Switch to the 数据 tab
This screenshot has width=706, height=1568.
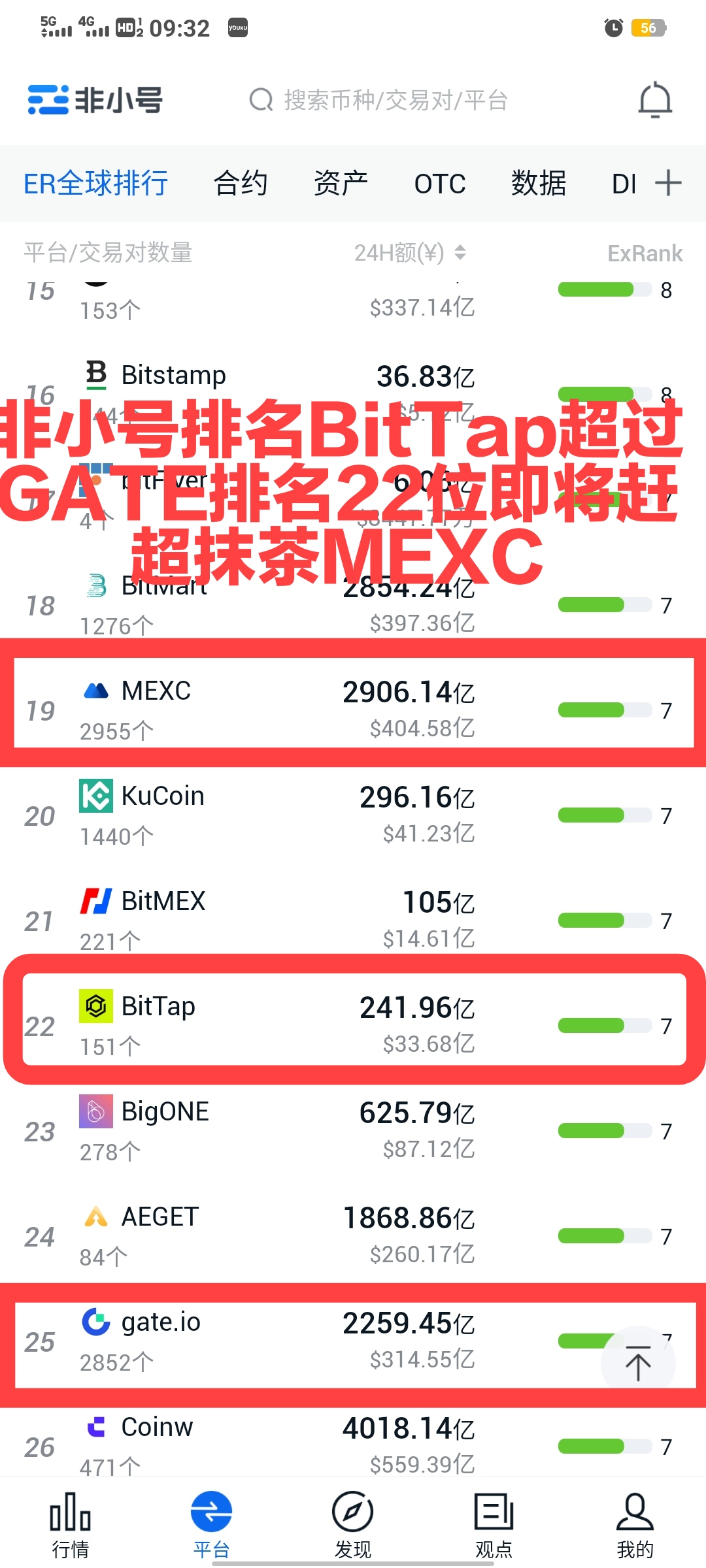pyautogui.click(x=539, y=183)
